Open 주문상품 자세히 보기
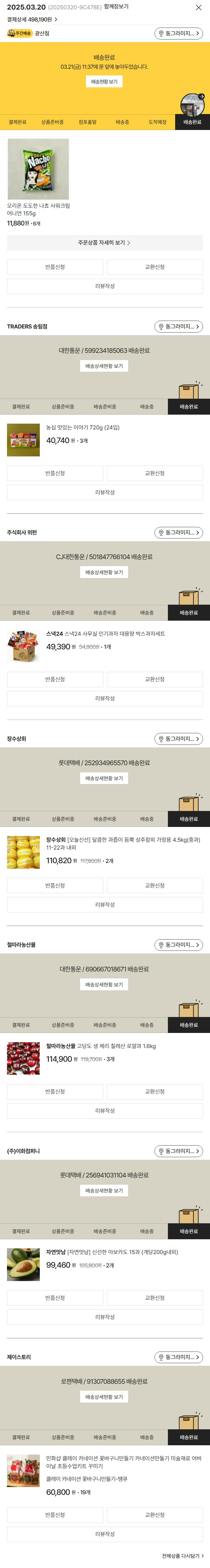The width and height of the screenshot is (210, 1568). click(x=105, y=243)
